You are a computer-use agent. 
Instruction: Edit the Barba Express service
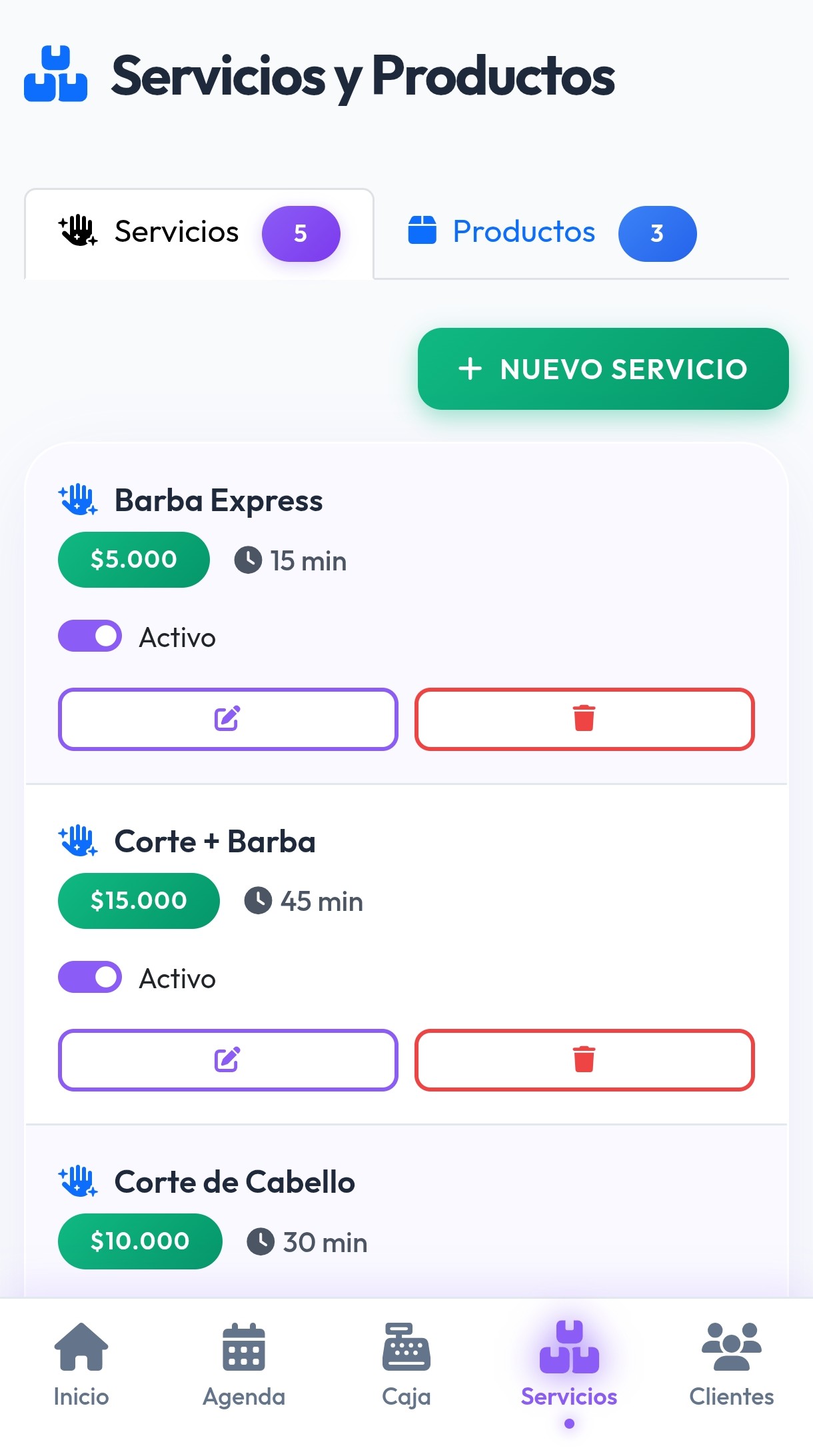point(228,719)
